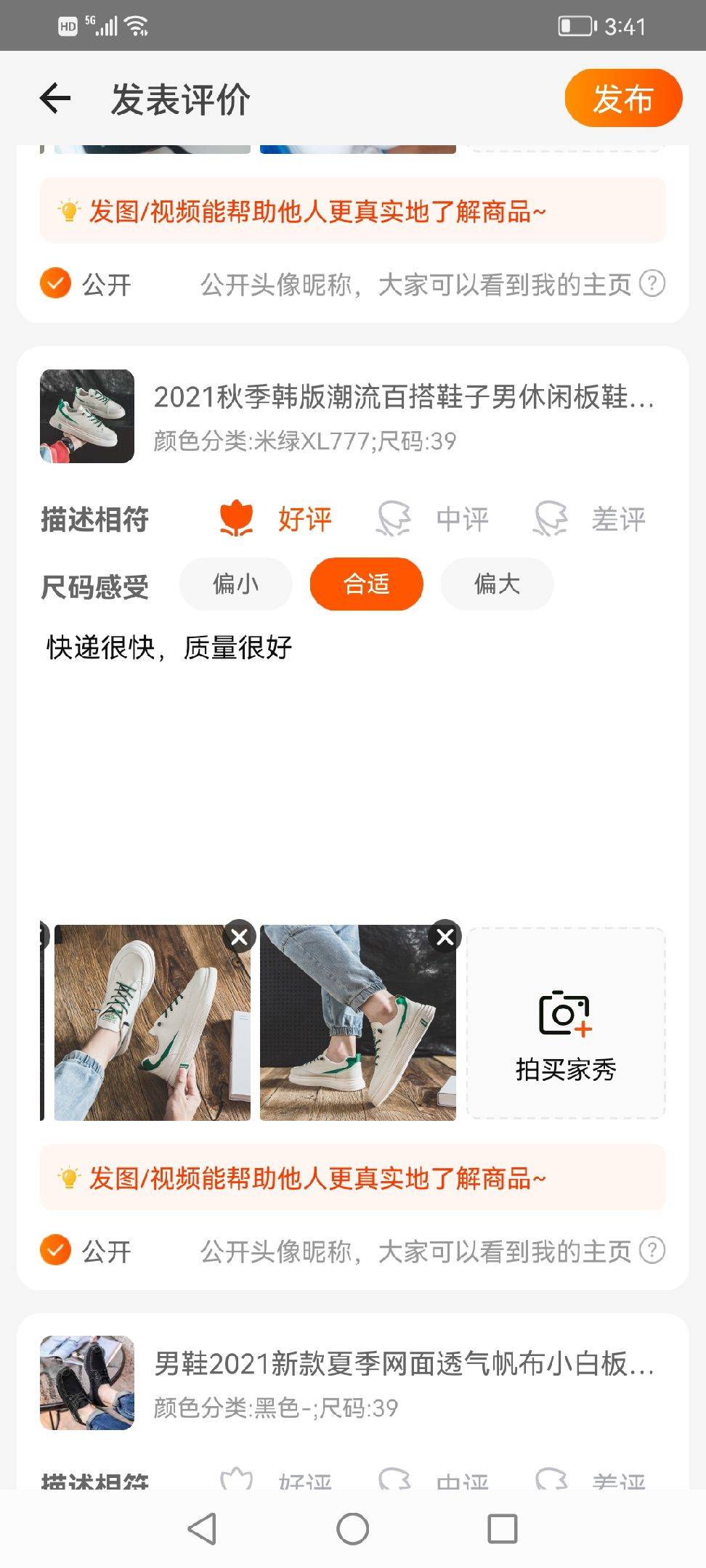706x1568 pixels.
Task: Select 中评 for the 米绿XL777 shoes
Action: [433, 519]
